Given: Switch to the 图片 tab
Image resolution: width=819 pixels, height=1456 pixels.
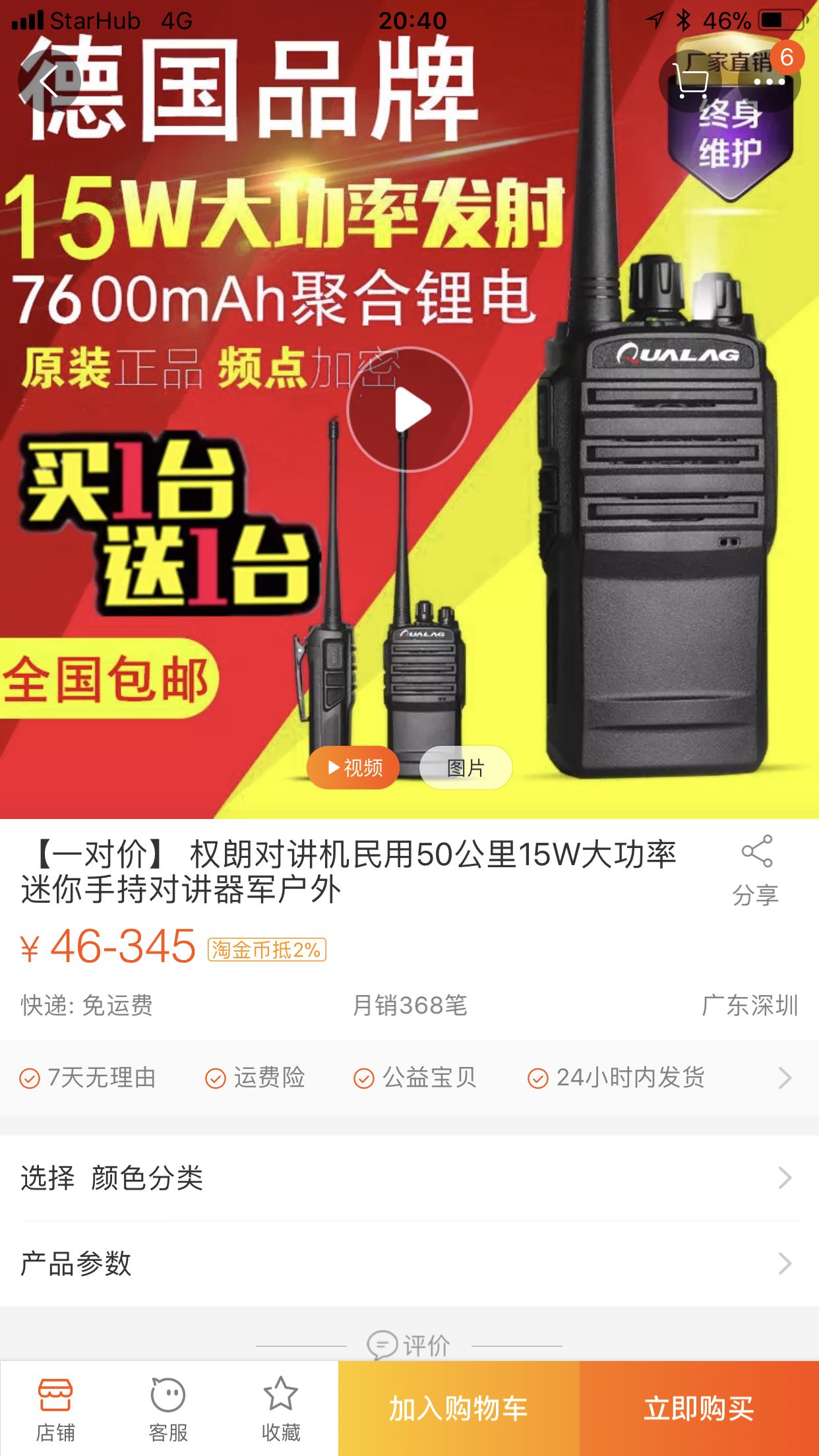Looking at the screenshot, I should (x=466, y=768).
